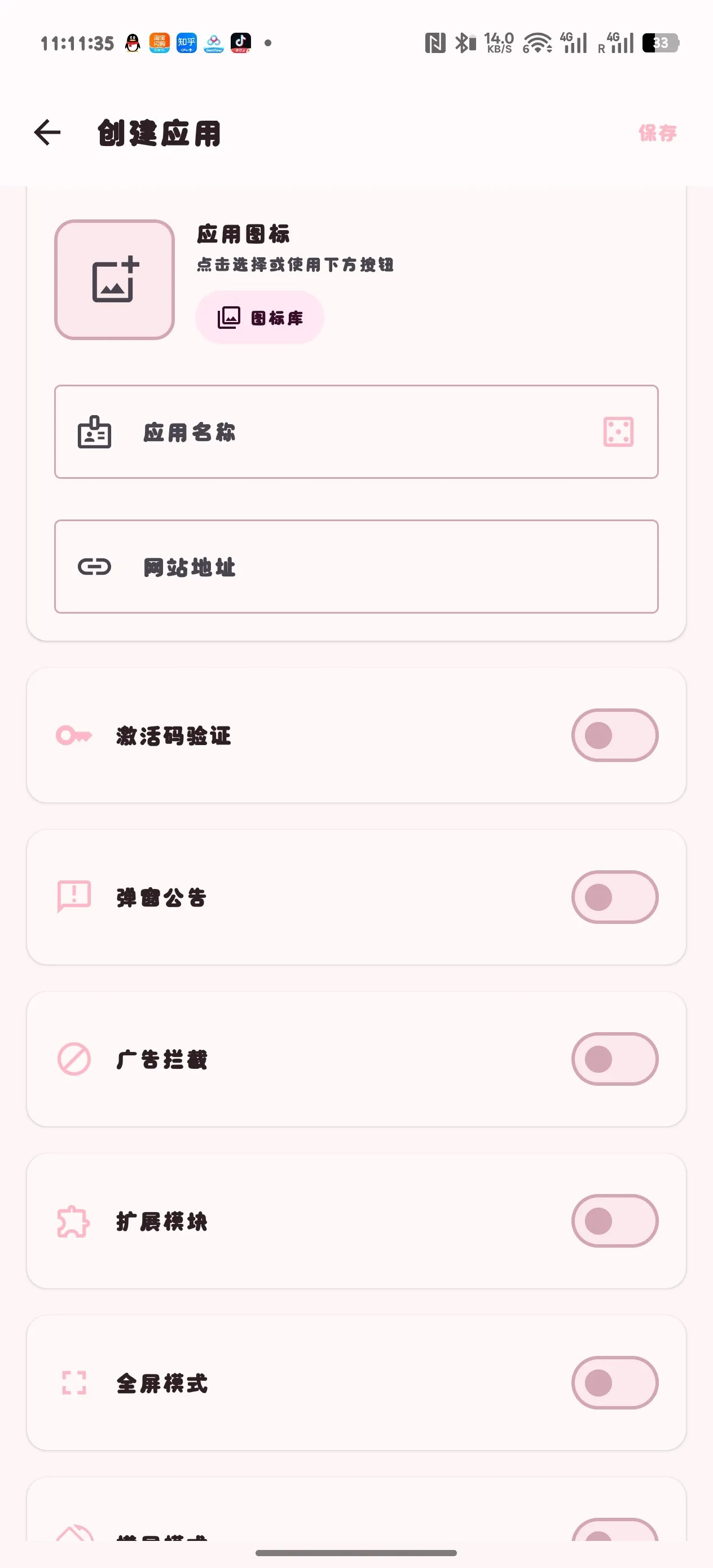Enable the 激活码验证 toggle
Screen dimensions: 713x1568
coord(615,735)
